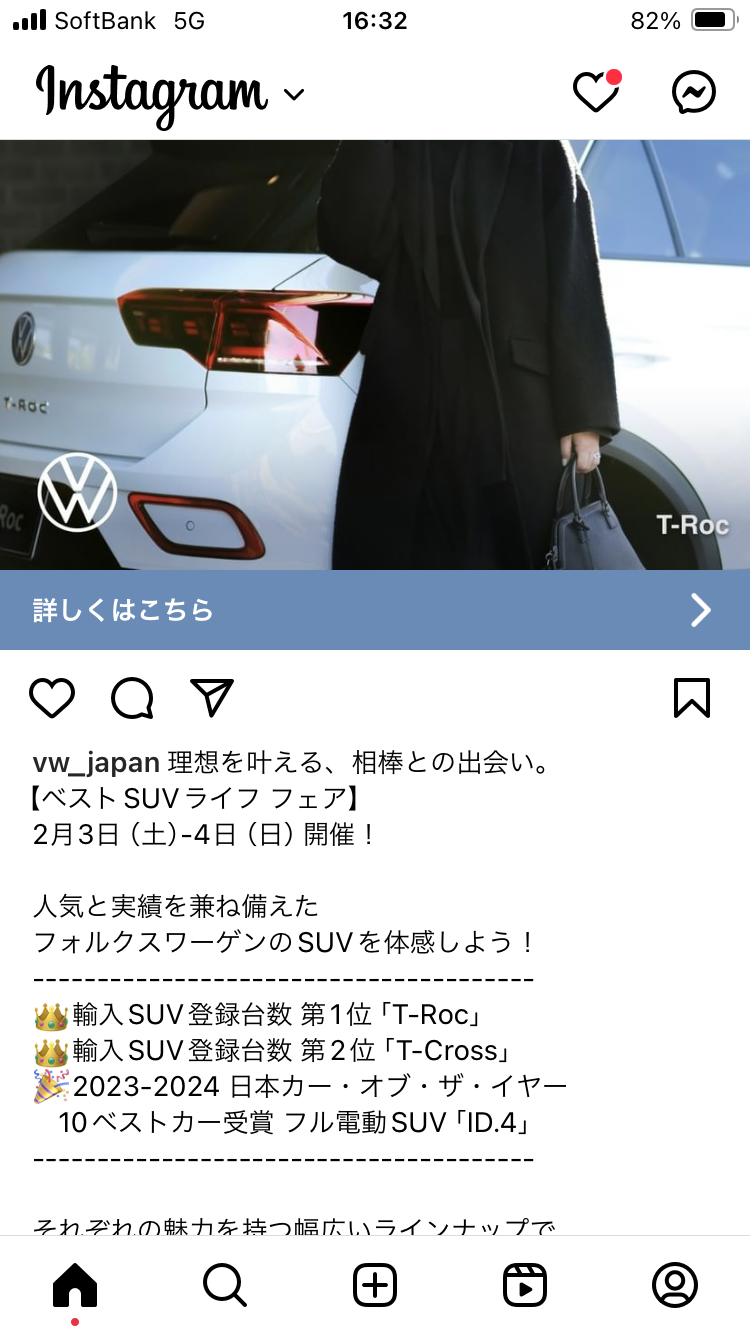Image resolution: width=750 pixels, height=1334 pixels.
Task: Like the vw_japan post
Action: (x=52, y=698)
